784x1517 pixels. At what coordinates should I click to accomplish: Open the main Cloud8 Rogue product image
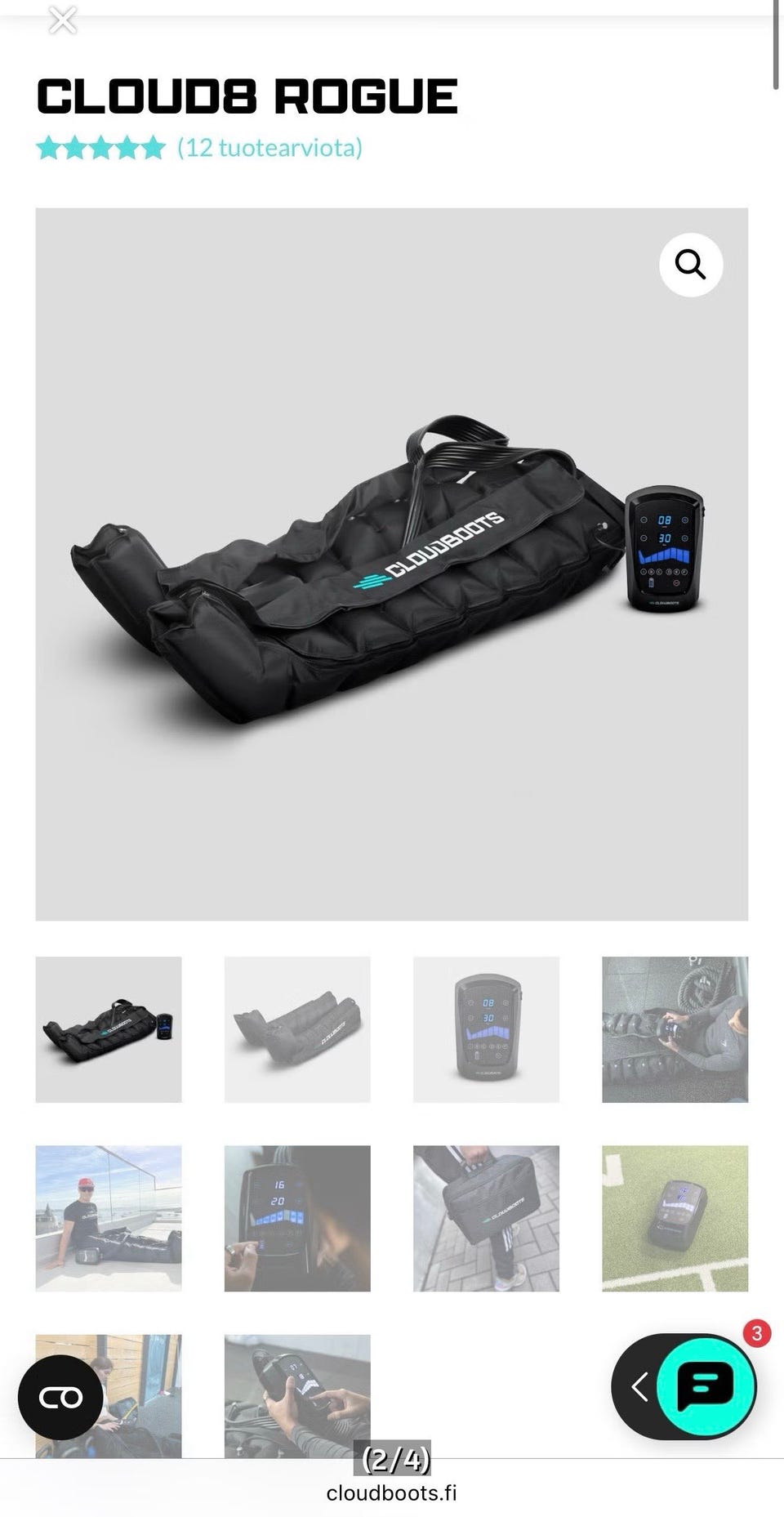391,564
